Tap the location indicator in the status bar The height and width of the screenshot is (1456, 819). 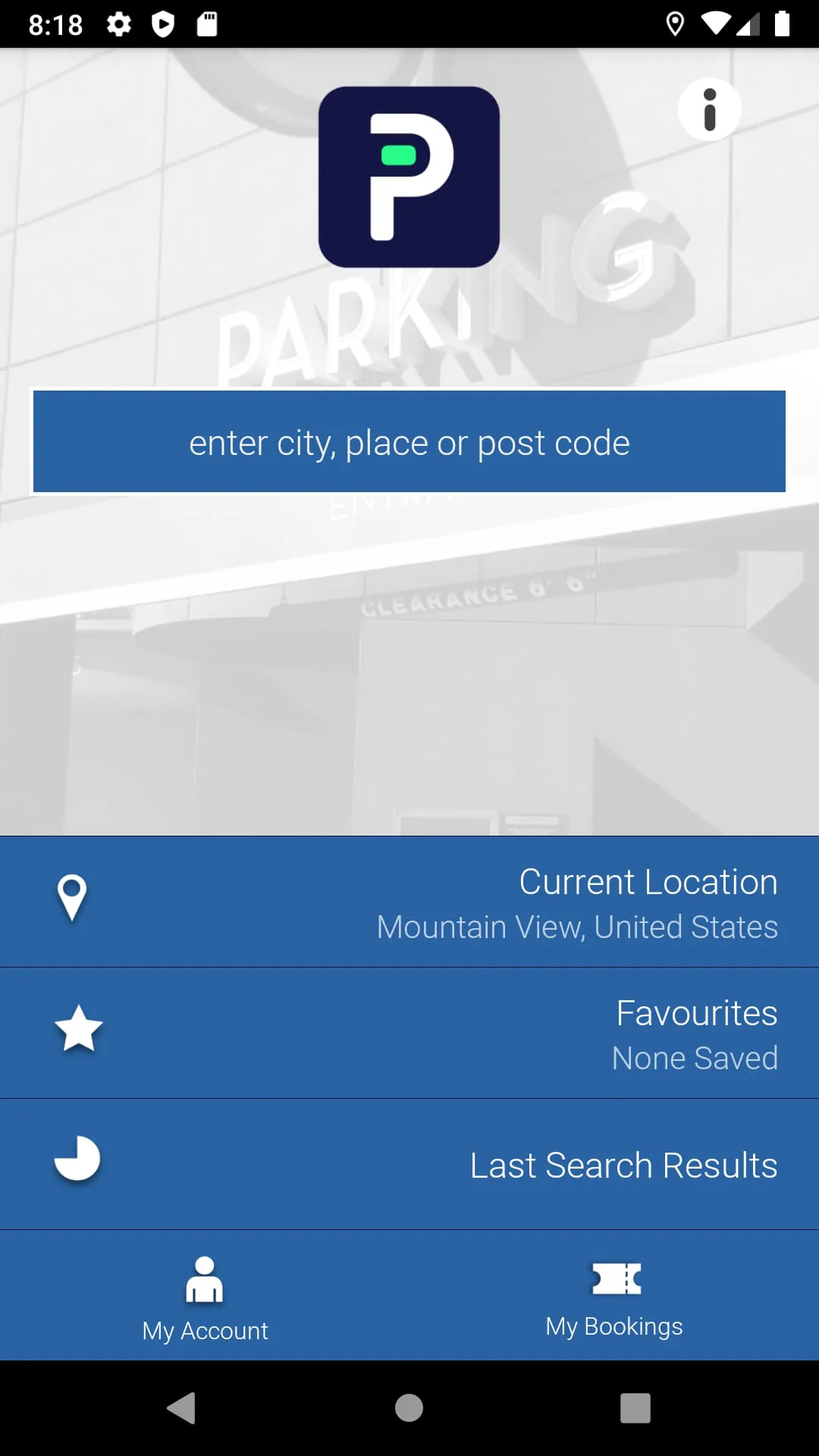(x=673, y=24)
